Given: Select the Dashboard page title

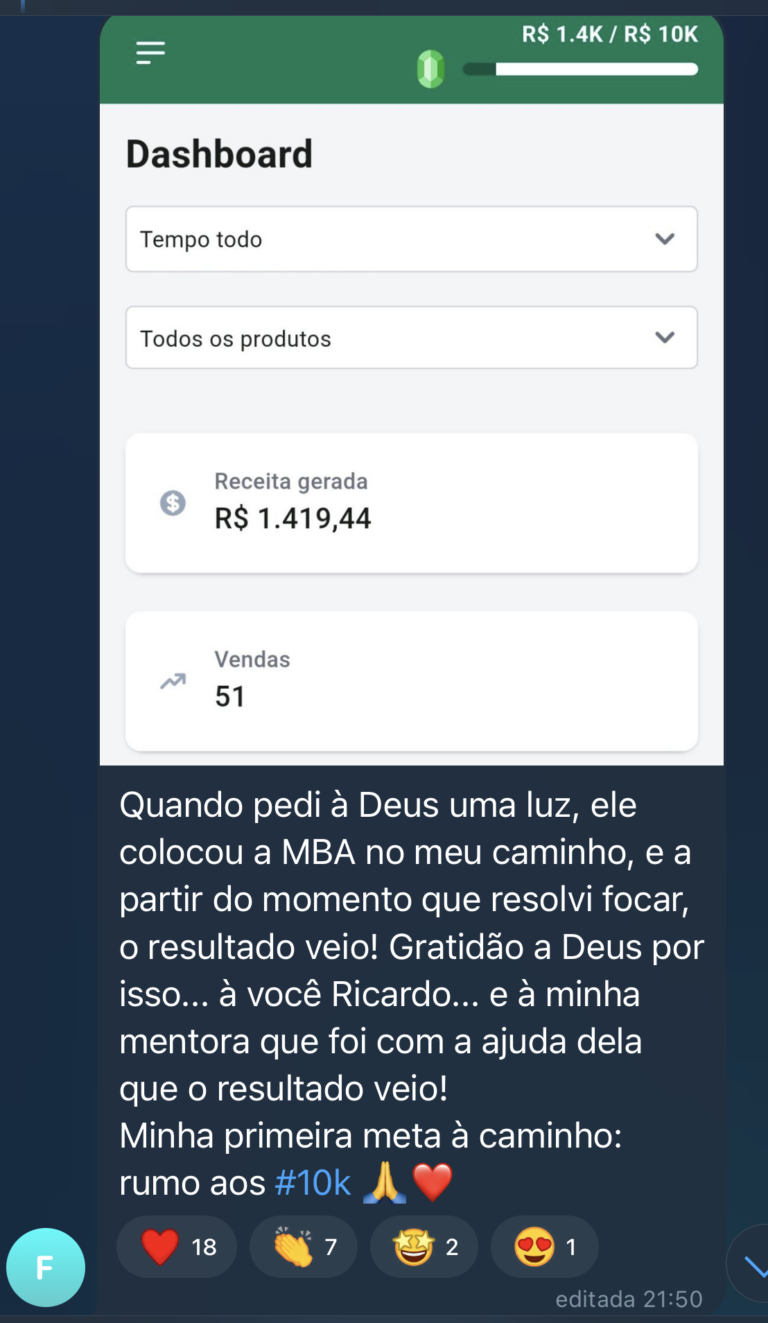Looking at the screenshot, I should click(x=219, y=153).
